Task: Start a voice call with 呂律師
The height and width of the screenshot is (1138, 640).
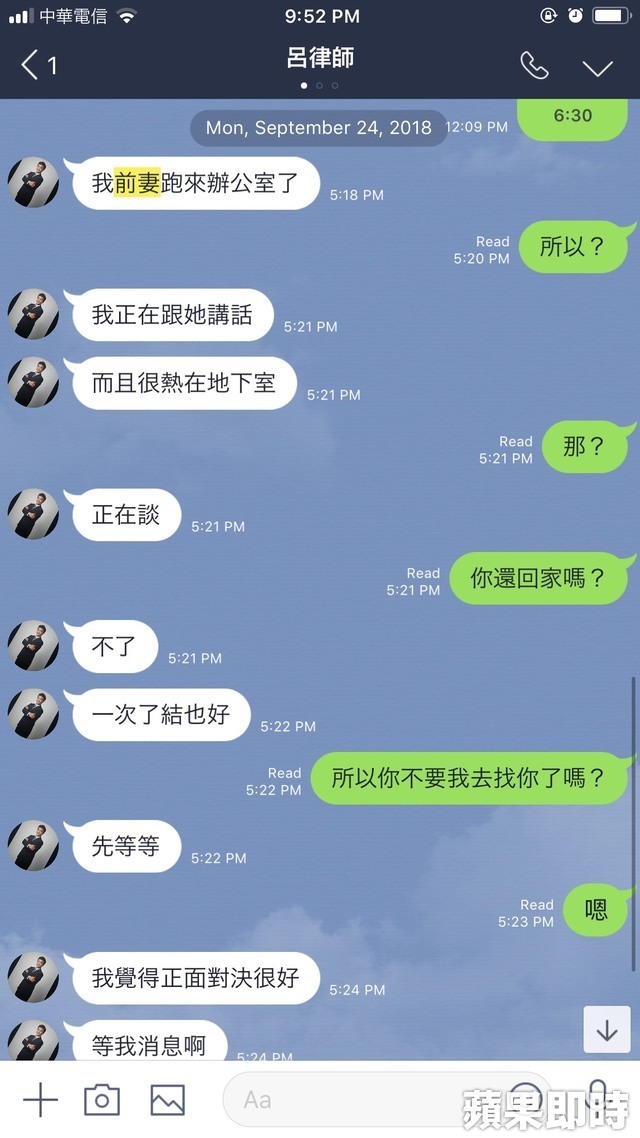Action: click(x=534, y=67)
